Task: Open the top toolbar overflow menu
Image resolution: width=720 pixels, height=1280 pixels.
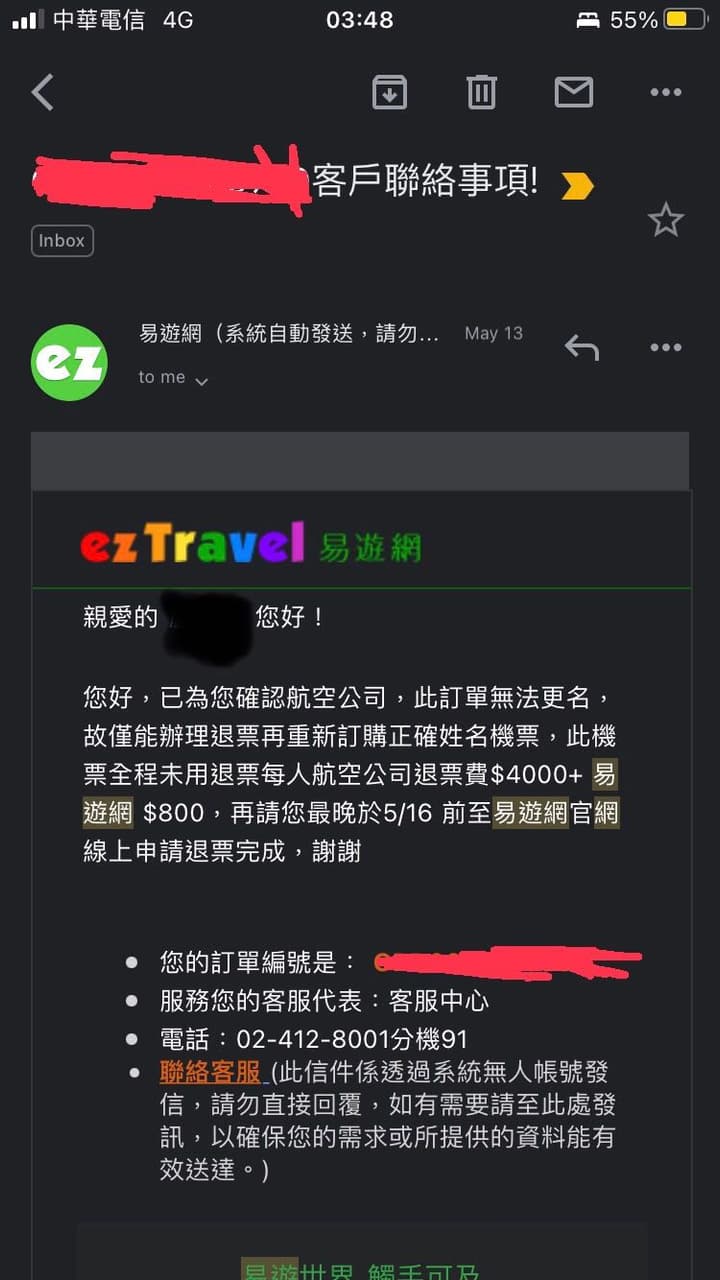Action: [x=665, y=92]
